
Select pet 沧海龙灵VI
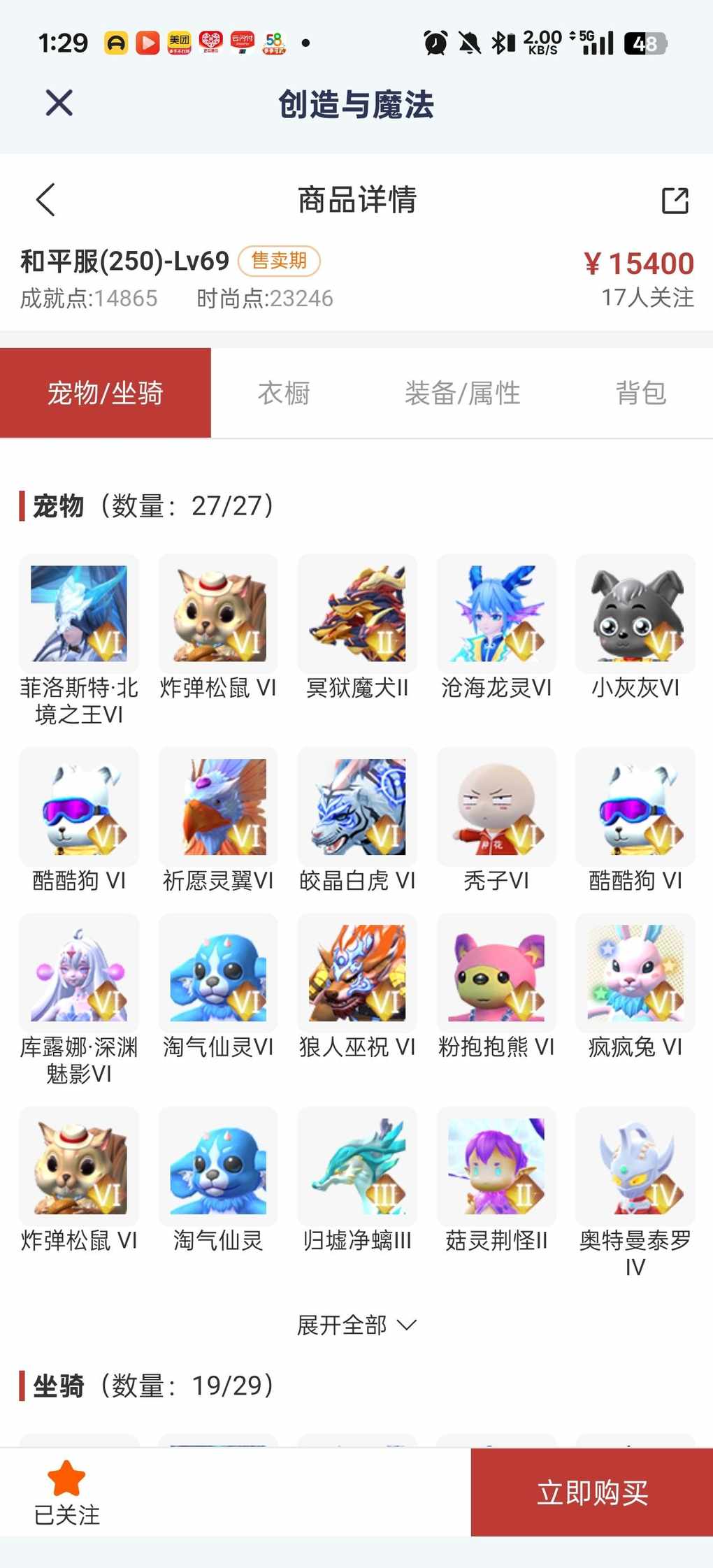click(496, 614)
